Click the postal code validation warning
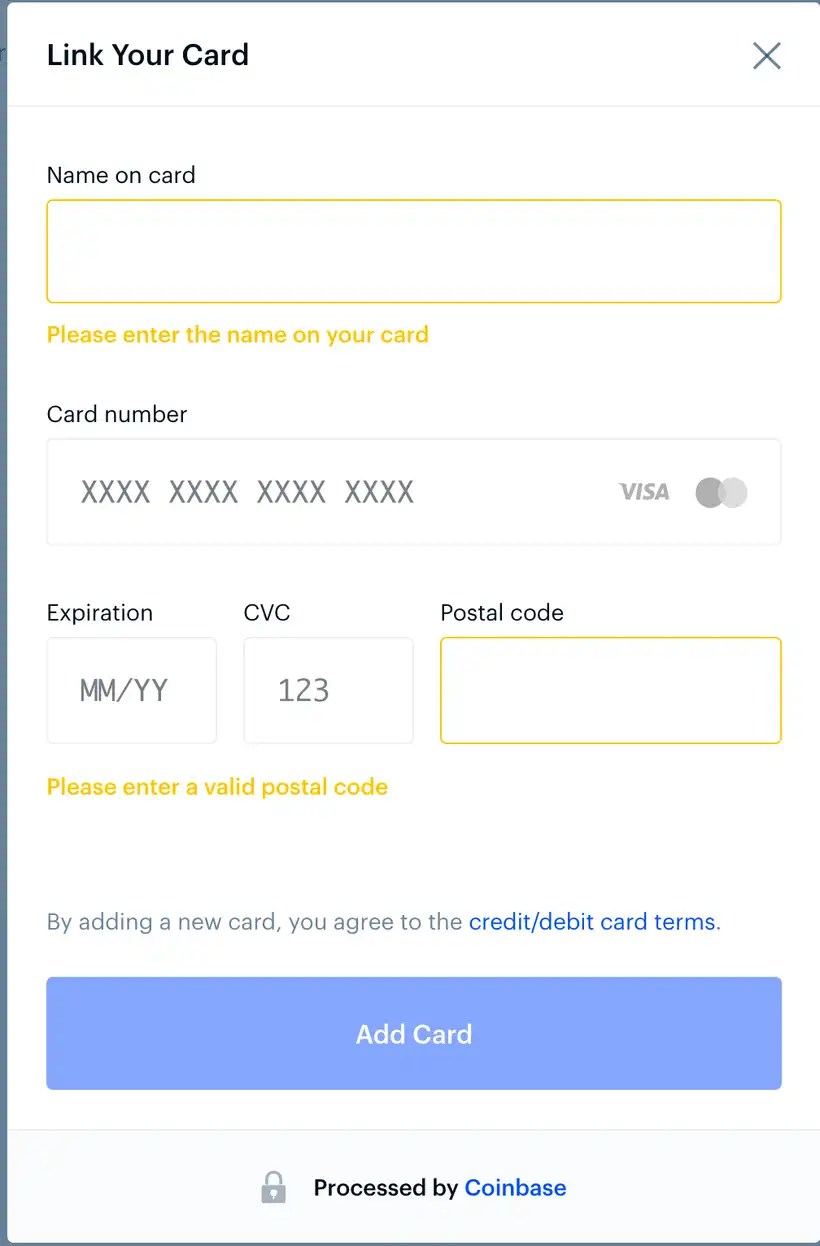 [x=217, y=787]
